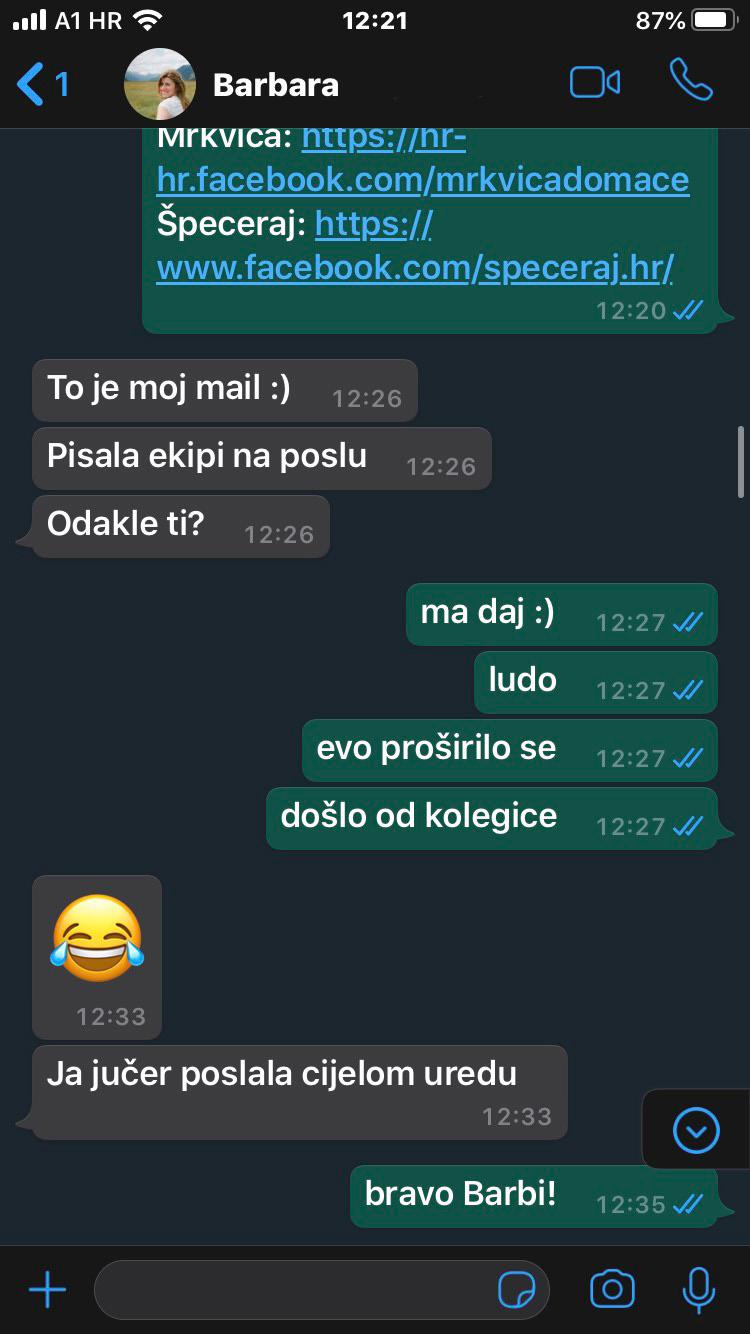Open the attachments plus menu
The width and height of the screenshot is (750, 1334).
pyautogui.click(x=47, y=1290)
